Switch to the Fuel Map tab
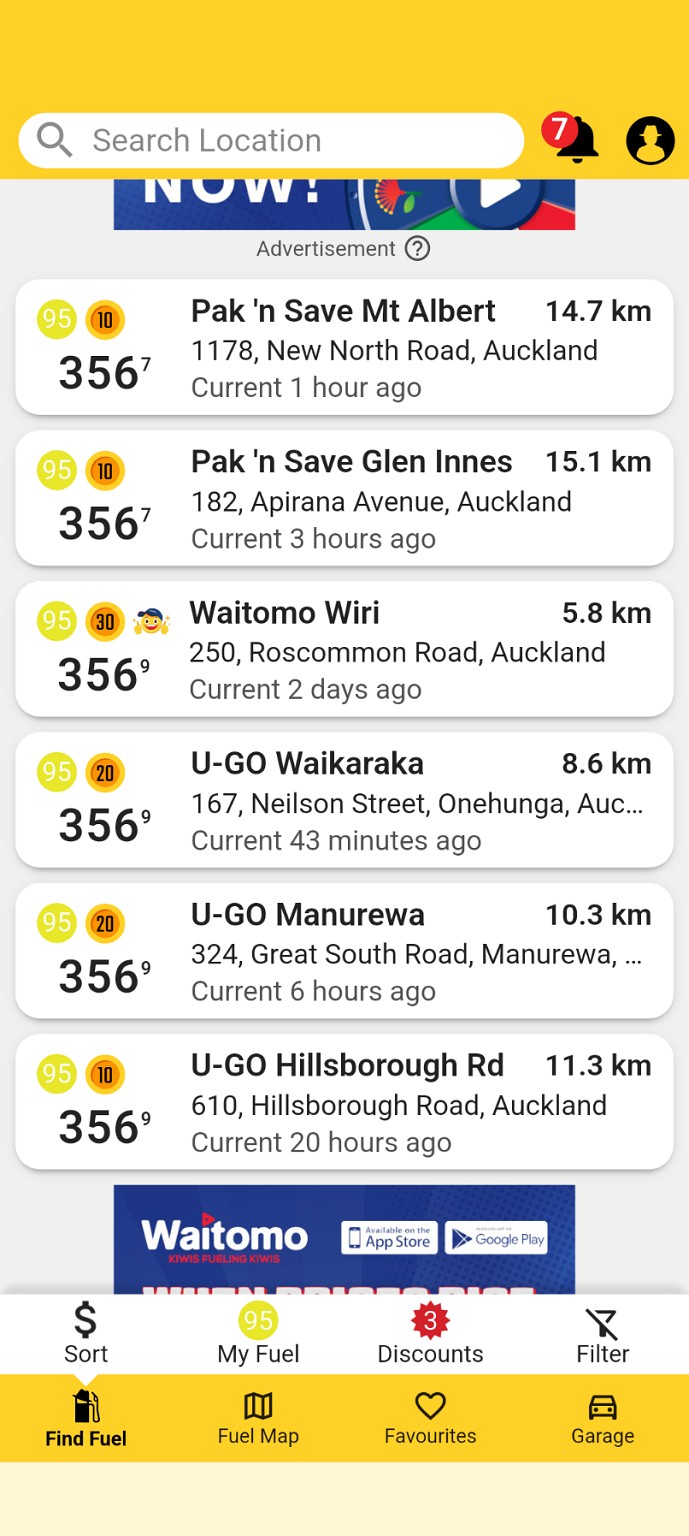The height and width of the screenshot is (1536, 689). coord(258,1418)
